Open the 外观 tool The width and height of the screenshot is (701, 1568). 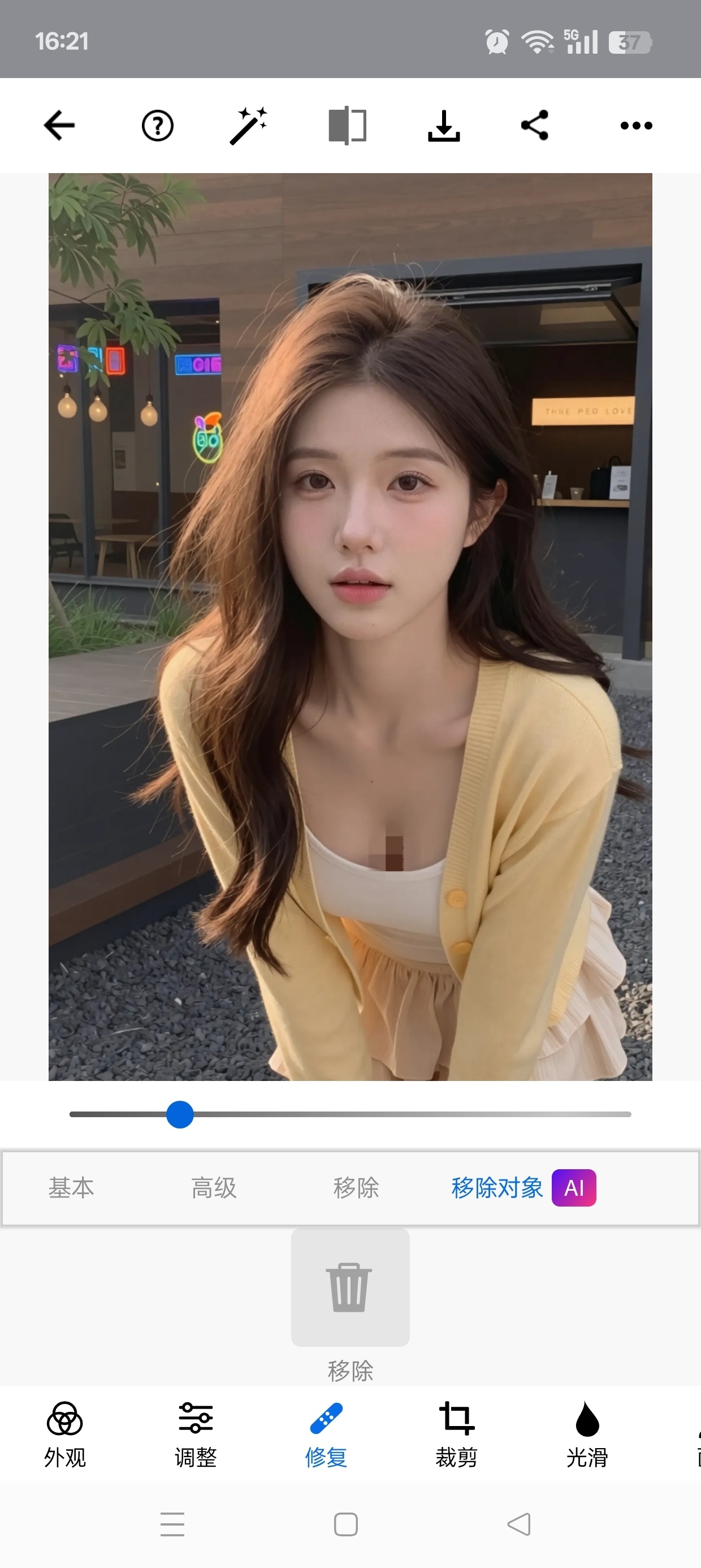64,1433
